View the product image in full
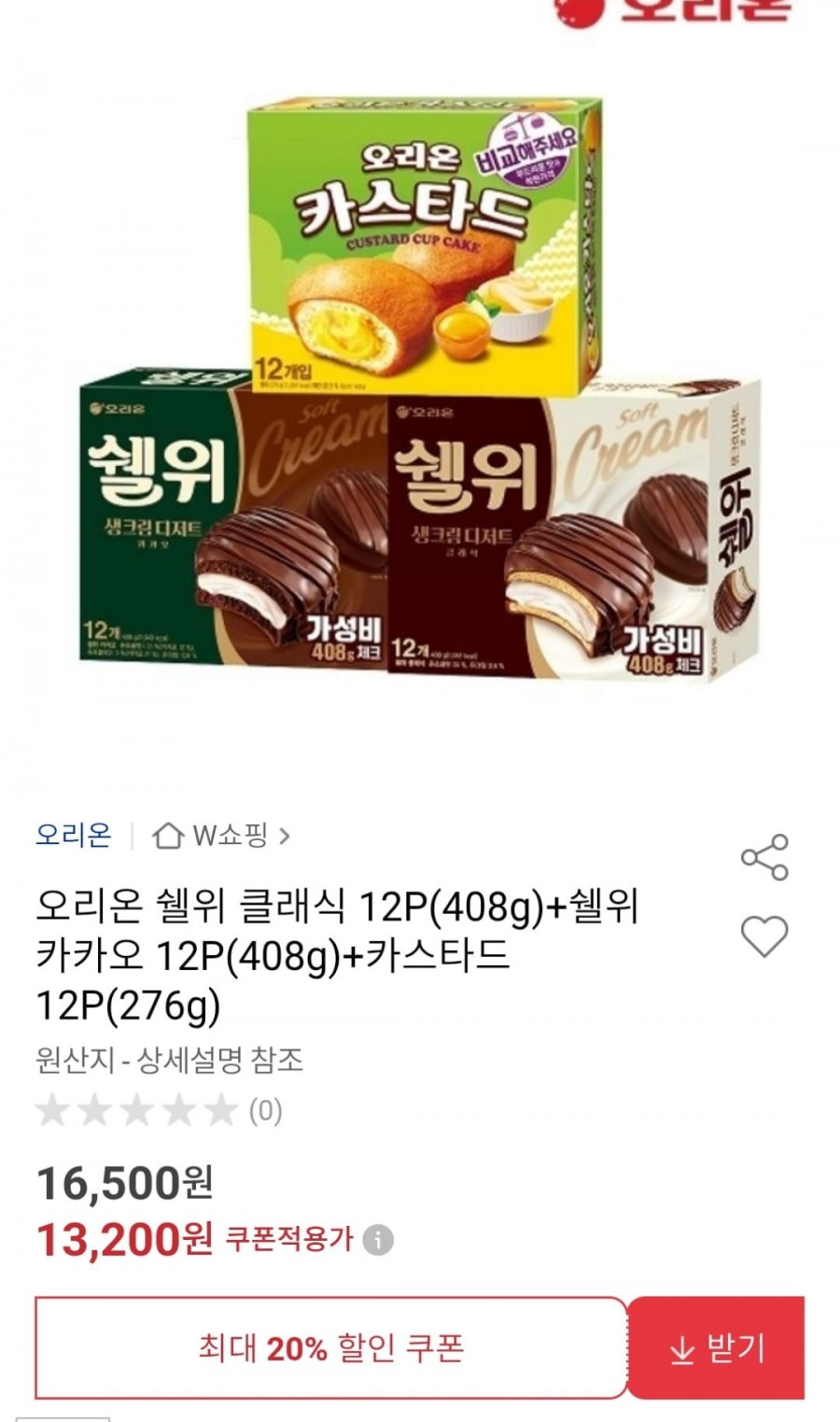Viewport: 840px width, 1422px height. click(420, 392)
